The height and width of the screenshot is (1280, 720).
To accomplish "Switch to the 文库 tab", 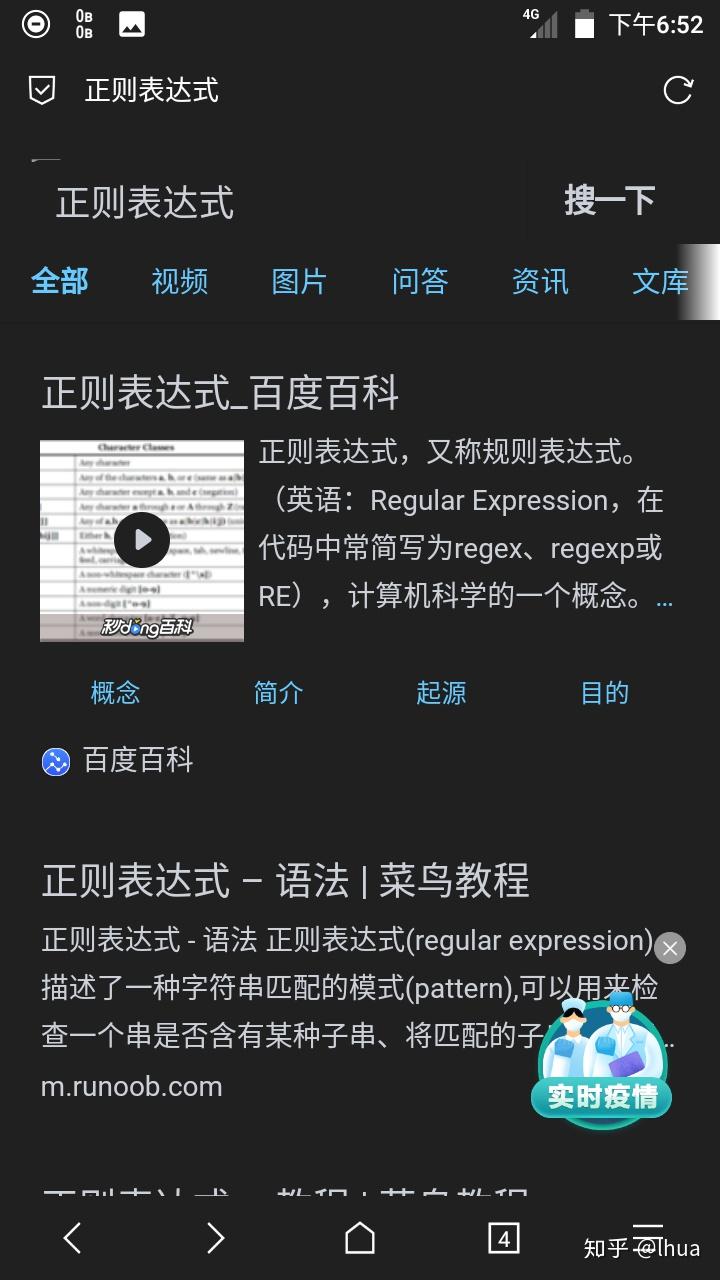I will 660,282.
